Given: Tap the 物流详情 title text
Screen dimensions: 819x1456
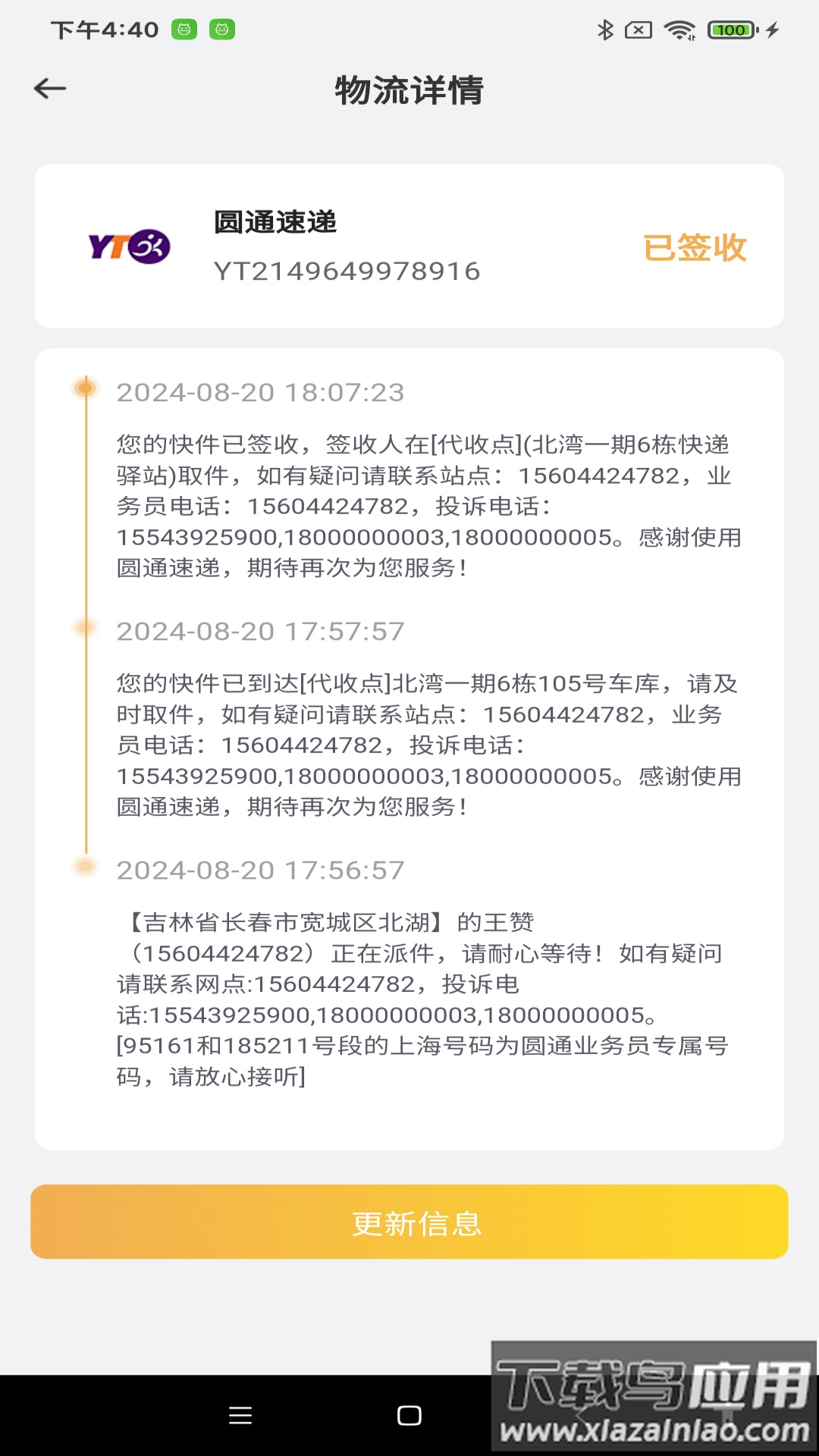Looking at the screenshot, I should 409,89.
